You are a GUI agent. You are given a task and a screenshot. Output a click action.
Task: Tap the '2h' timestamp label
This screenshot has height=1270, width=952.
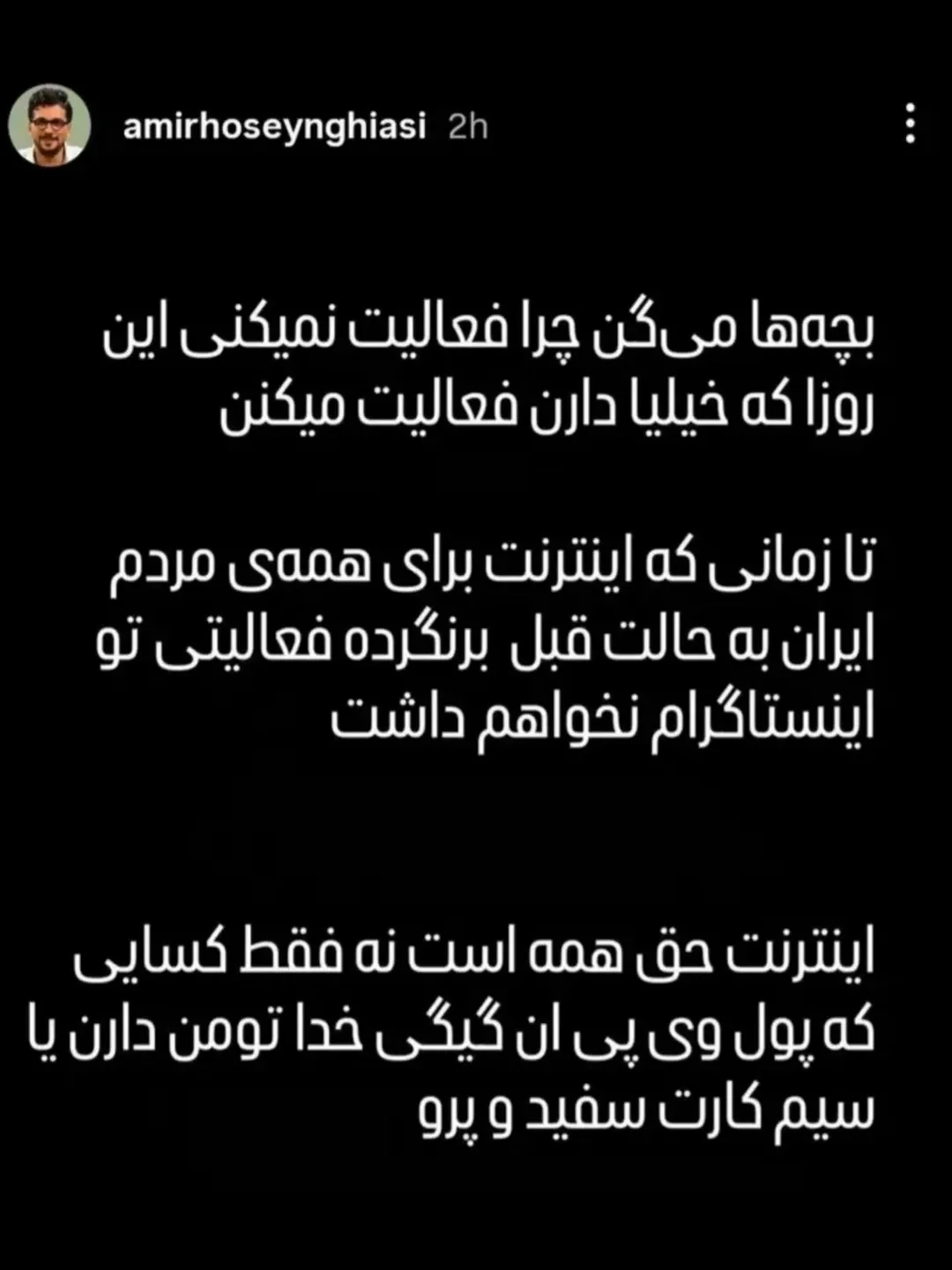pos(470,126)
